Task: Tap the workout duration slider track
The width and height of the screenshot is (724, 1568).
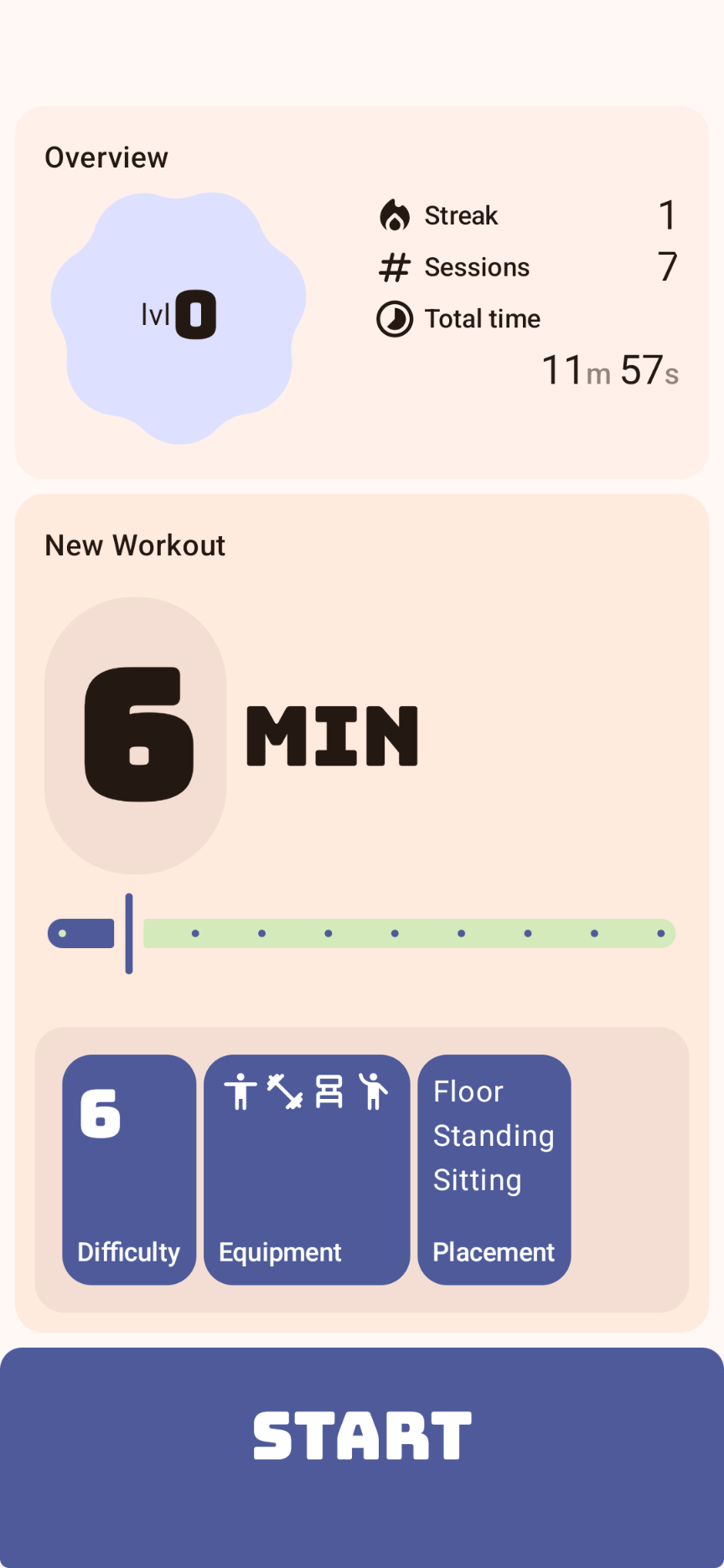Action: point(409,933)
